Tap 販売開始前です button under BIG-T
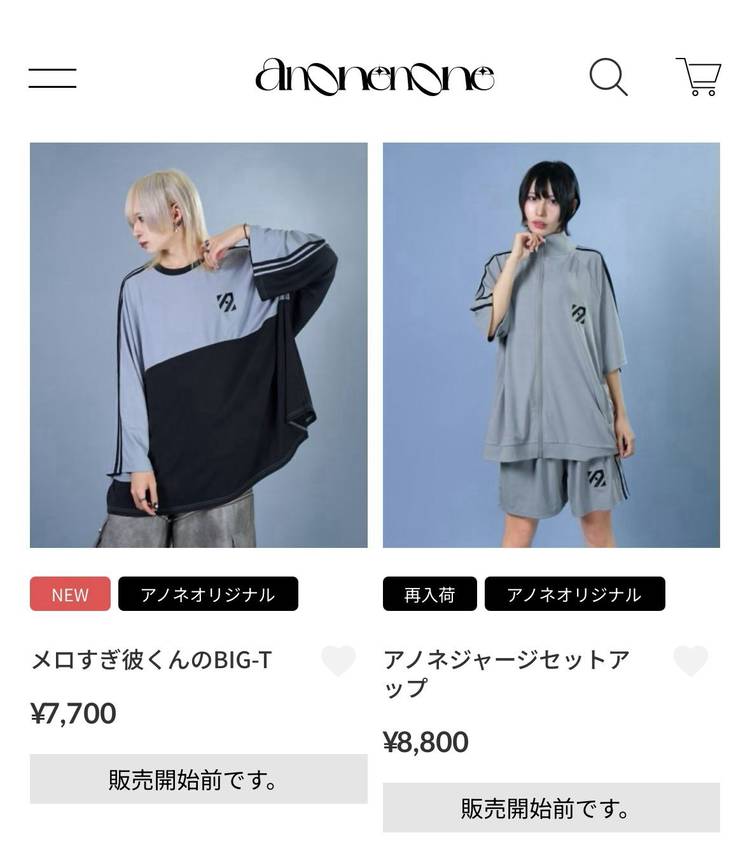The width and height of the screenshot is (750, 868). coord(198,779)
